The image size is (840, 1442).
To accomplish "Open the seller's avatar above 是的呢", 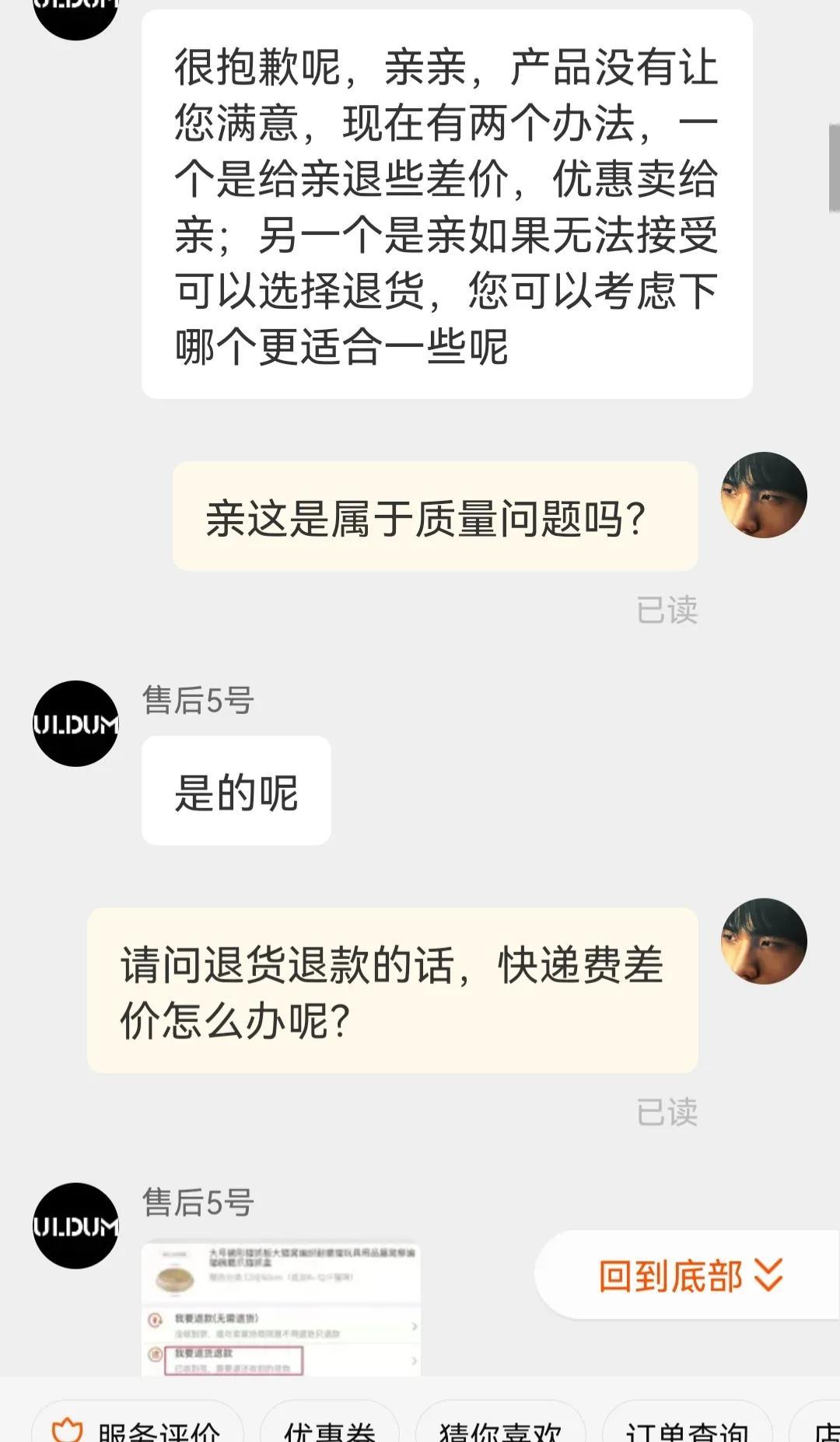I will [x=75, y=724].
